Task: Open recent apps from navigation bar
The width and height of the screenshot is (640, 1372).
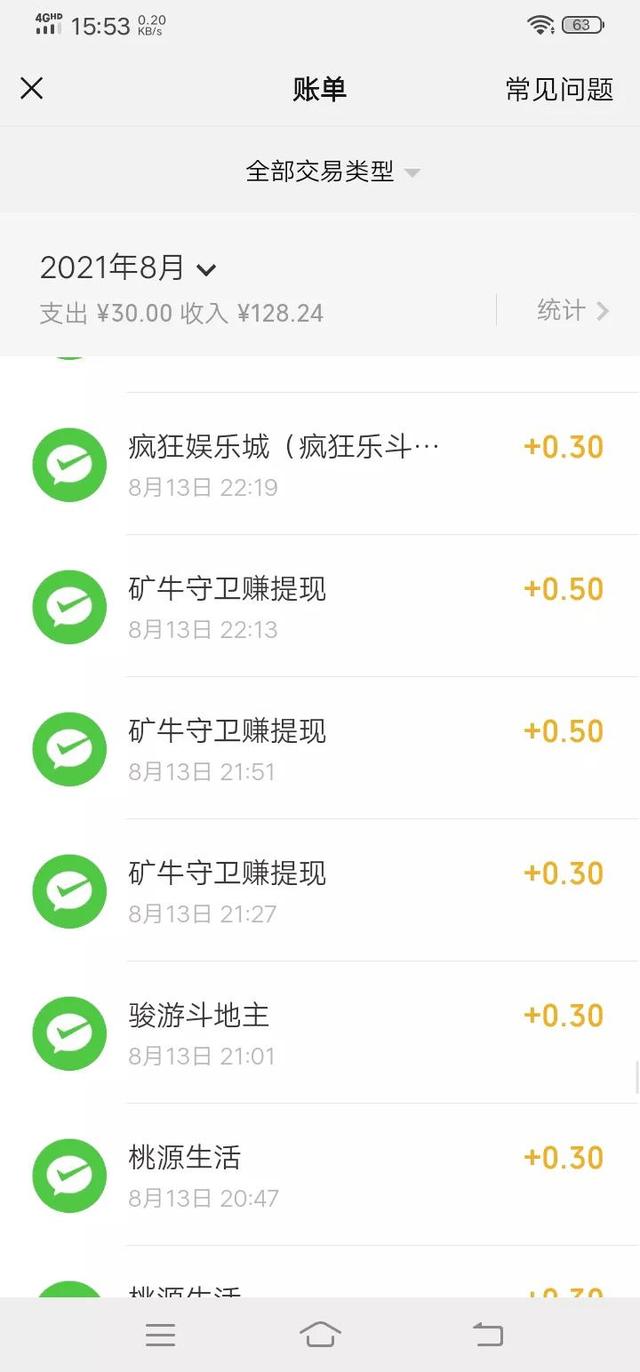Action: point(160,1334)
